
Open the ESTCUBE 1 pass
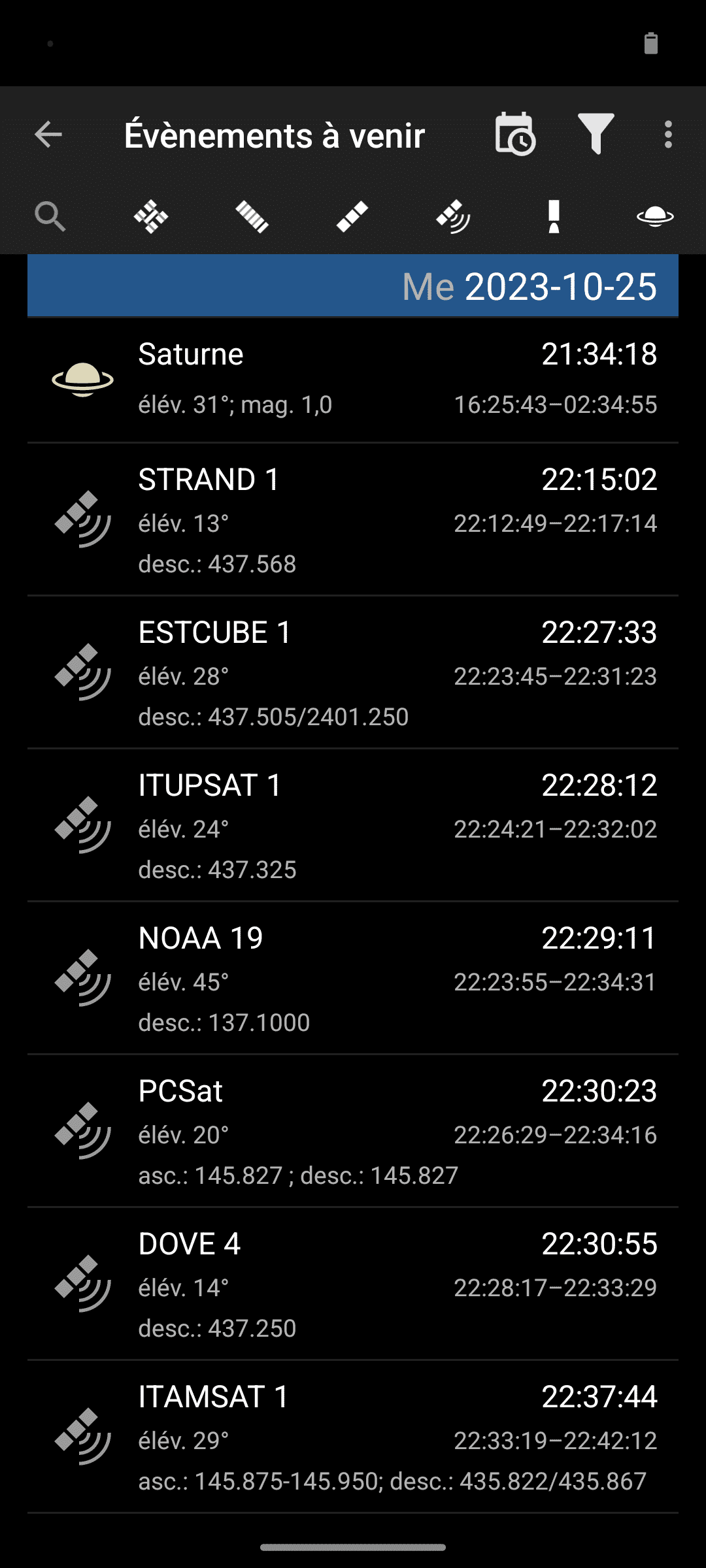[x=353, y=672]
